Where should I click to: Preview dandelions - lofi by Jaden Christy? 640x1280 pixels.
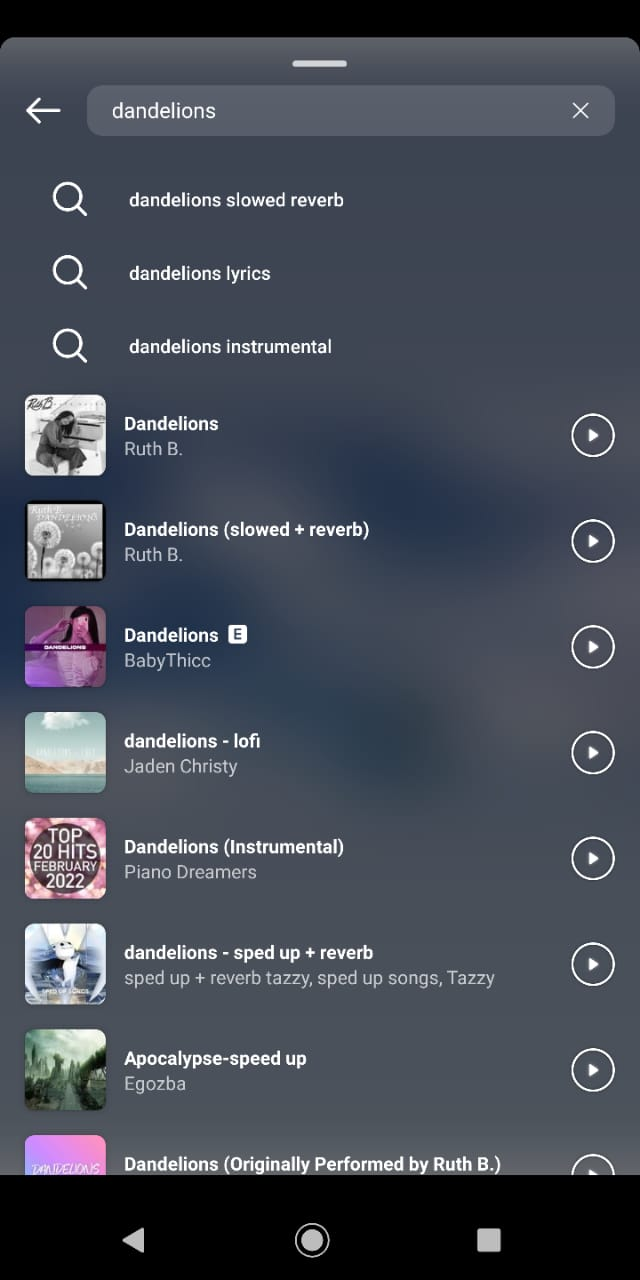[x=592, y=752]
